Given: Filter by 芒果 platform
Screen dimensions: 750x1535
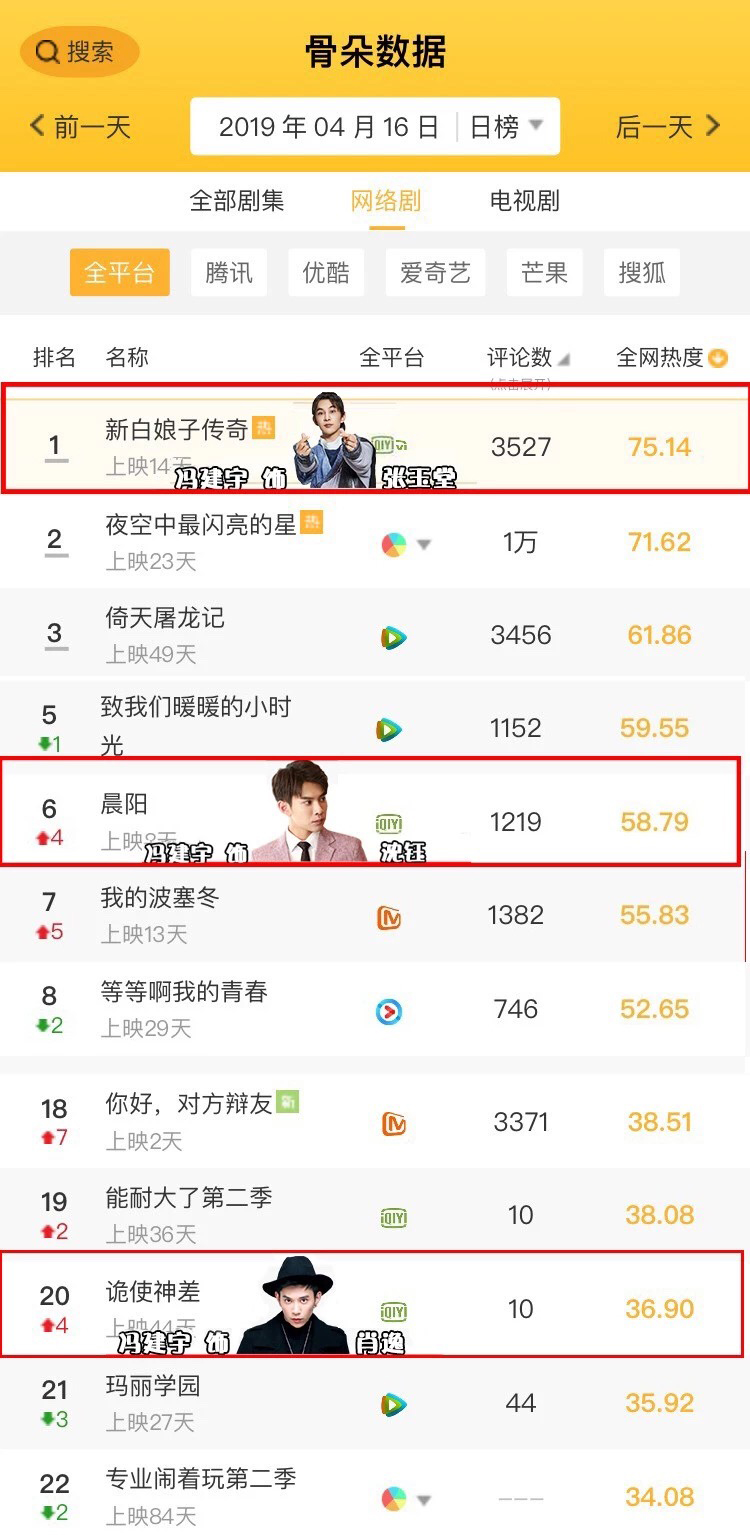Looking at the screenshot, I should (x=544, y=273).
